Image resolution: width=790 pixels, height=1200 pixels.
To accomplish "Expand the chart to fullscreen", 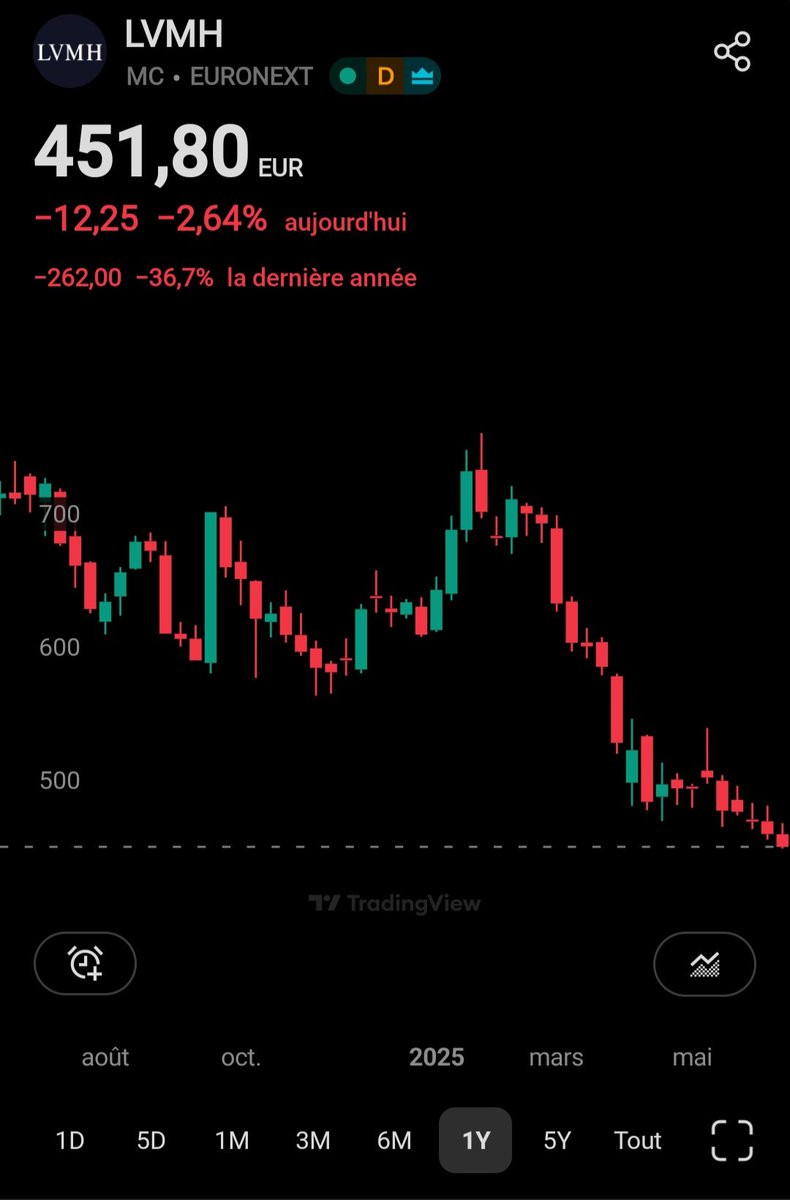I will click(x=731, y=1140).
